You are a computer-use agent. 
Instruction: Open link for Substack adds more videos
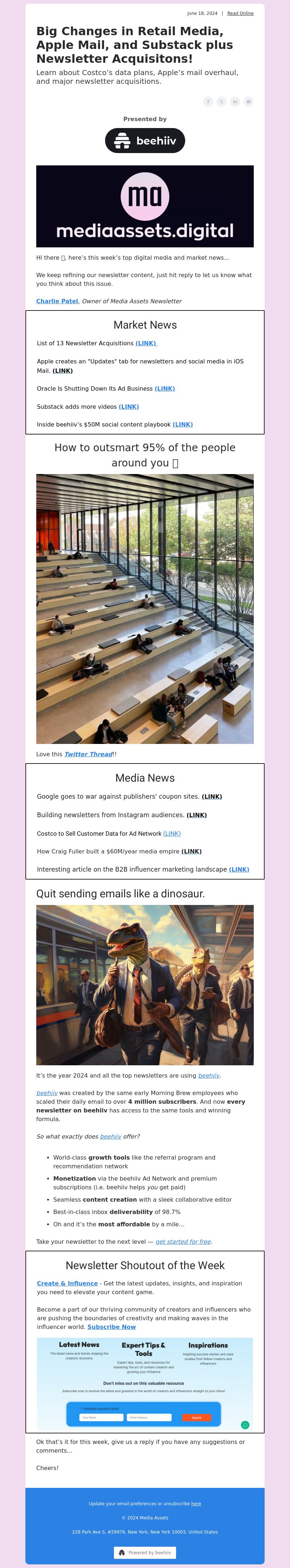pos(129,407)
